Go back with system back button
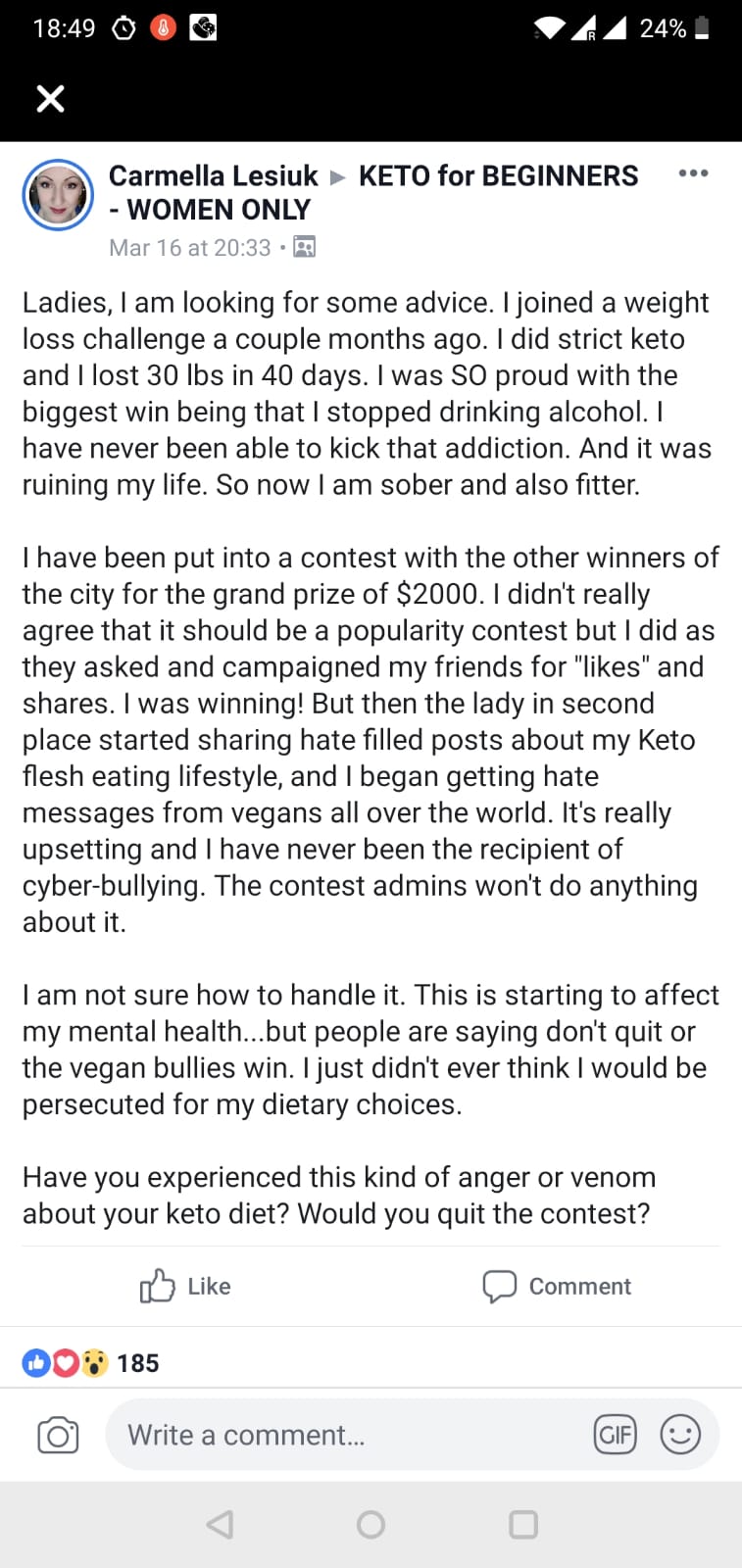Screen dimensions: 742x1568 (x=220, y=1524)
